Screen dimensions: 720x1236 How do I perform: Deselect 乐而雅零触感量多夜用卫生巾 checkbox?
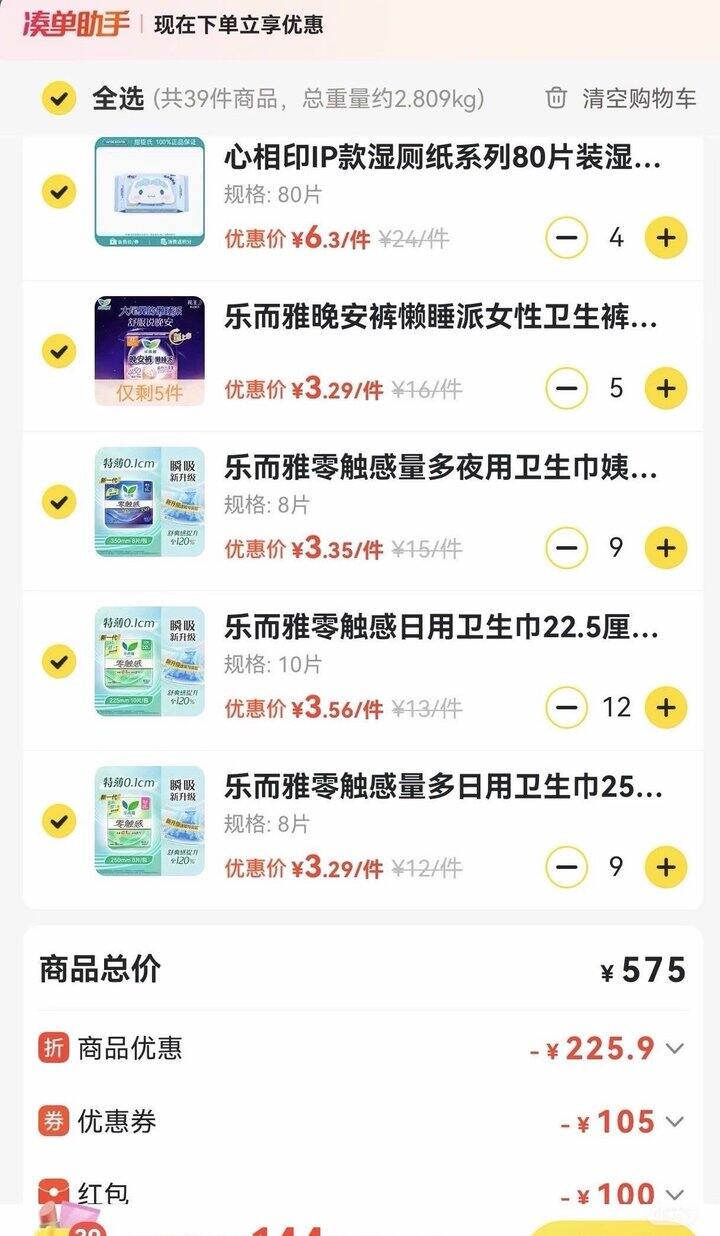point(60,501)
